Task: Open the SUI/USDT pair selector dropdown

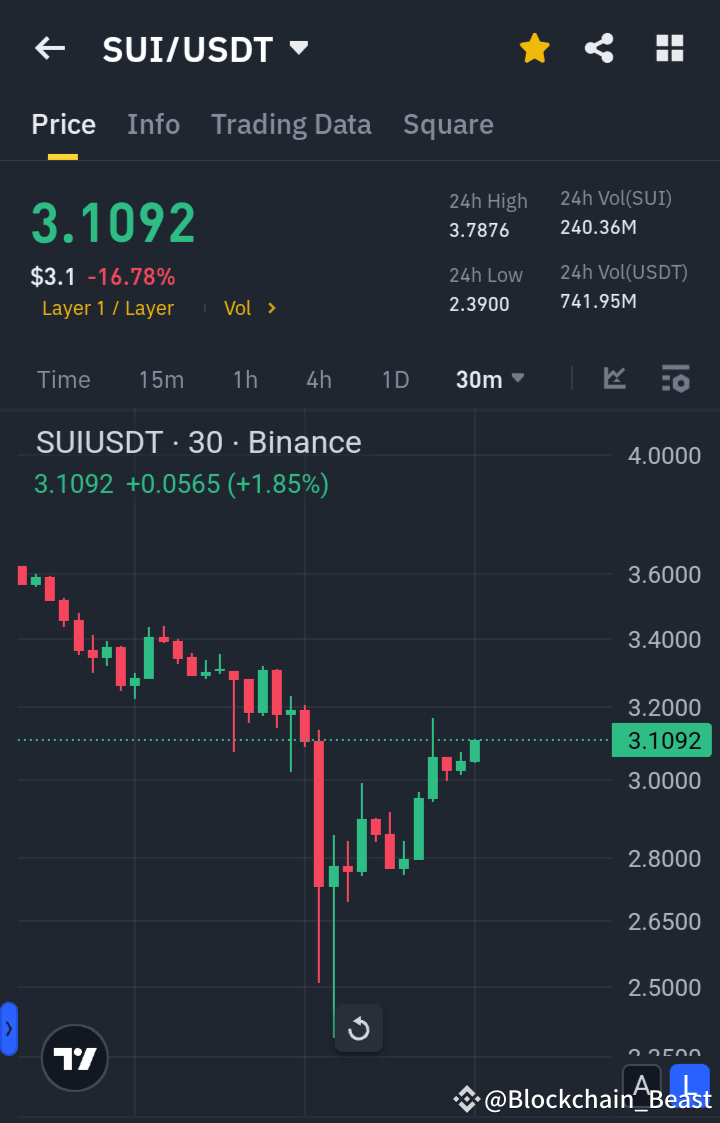Action: [x=297, y=47]
